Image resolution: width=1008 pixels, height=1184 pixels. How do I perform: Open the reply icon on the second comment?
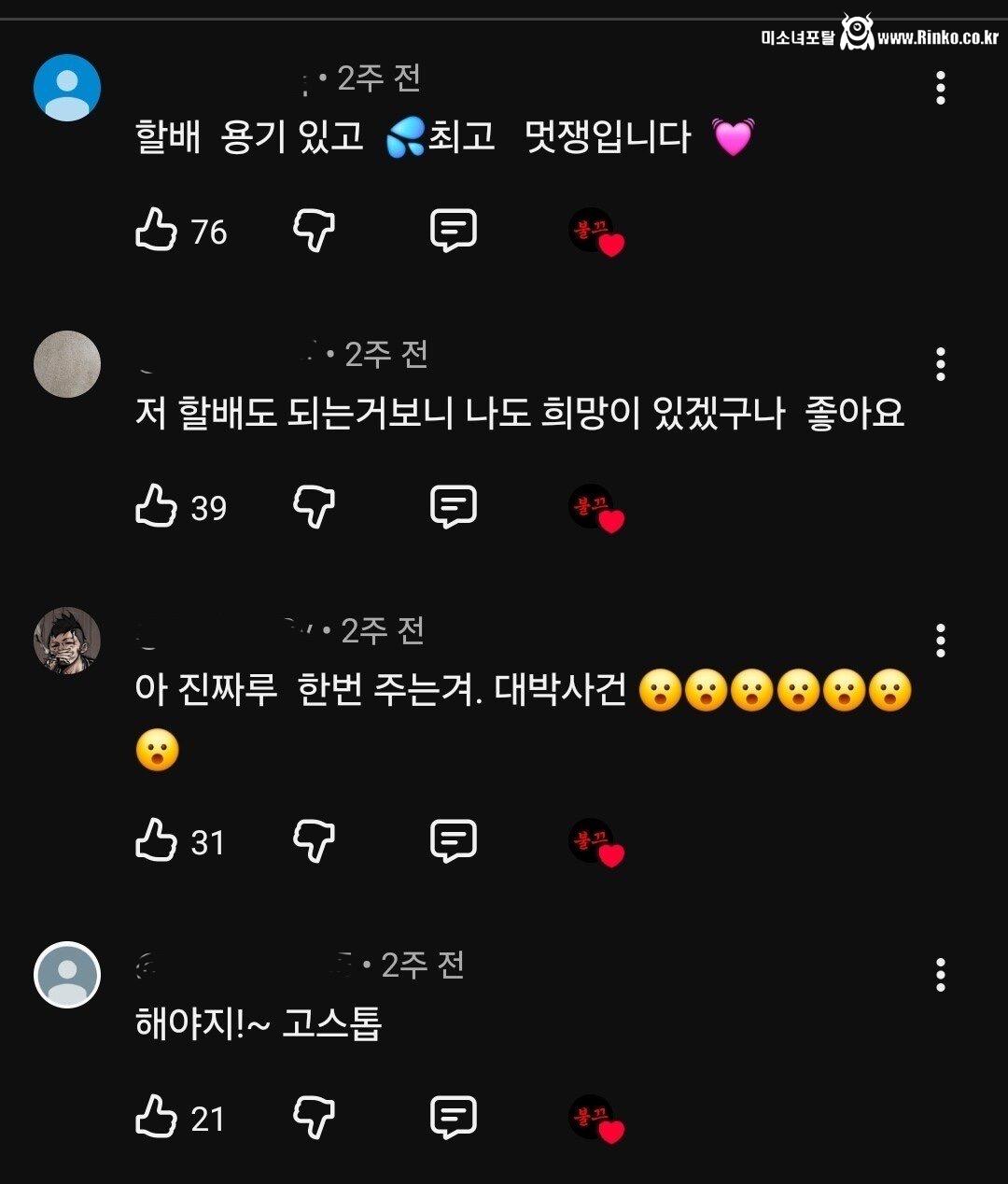click(455, 506)
